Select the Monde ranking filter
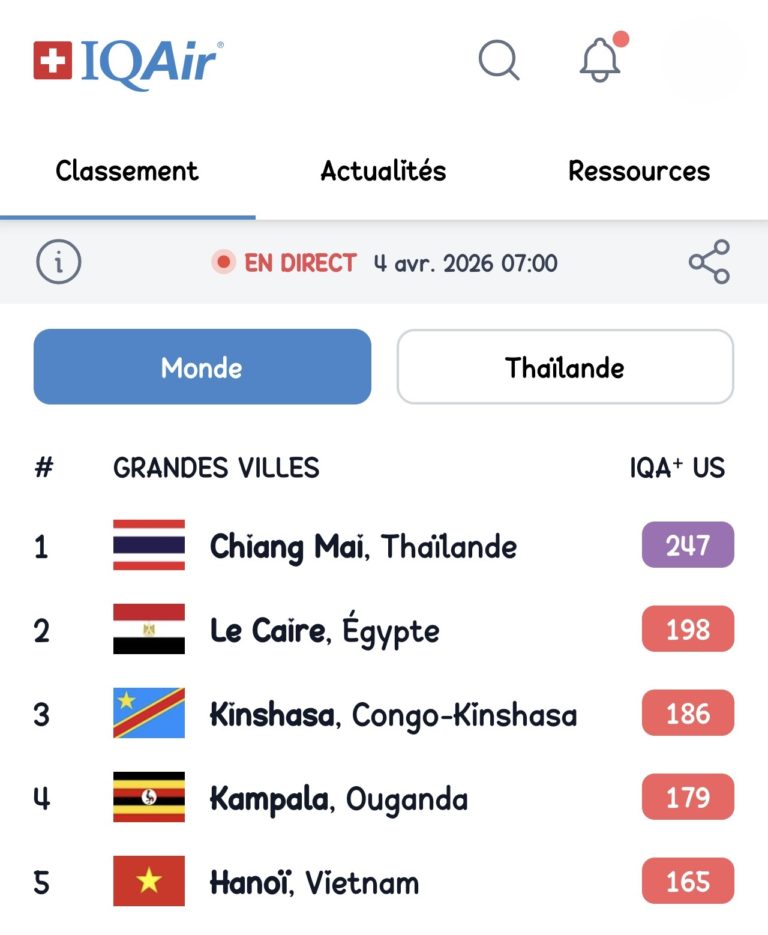Screen dimensions: 768x935 pyautogui.click(x=202, y=367)
